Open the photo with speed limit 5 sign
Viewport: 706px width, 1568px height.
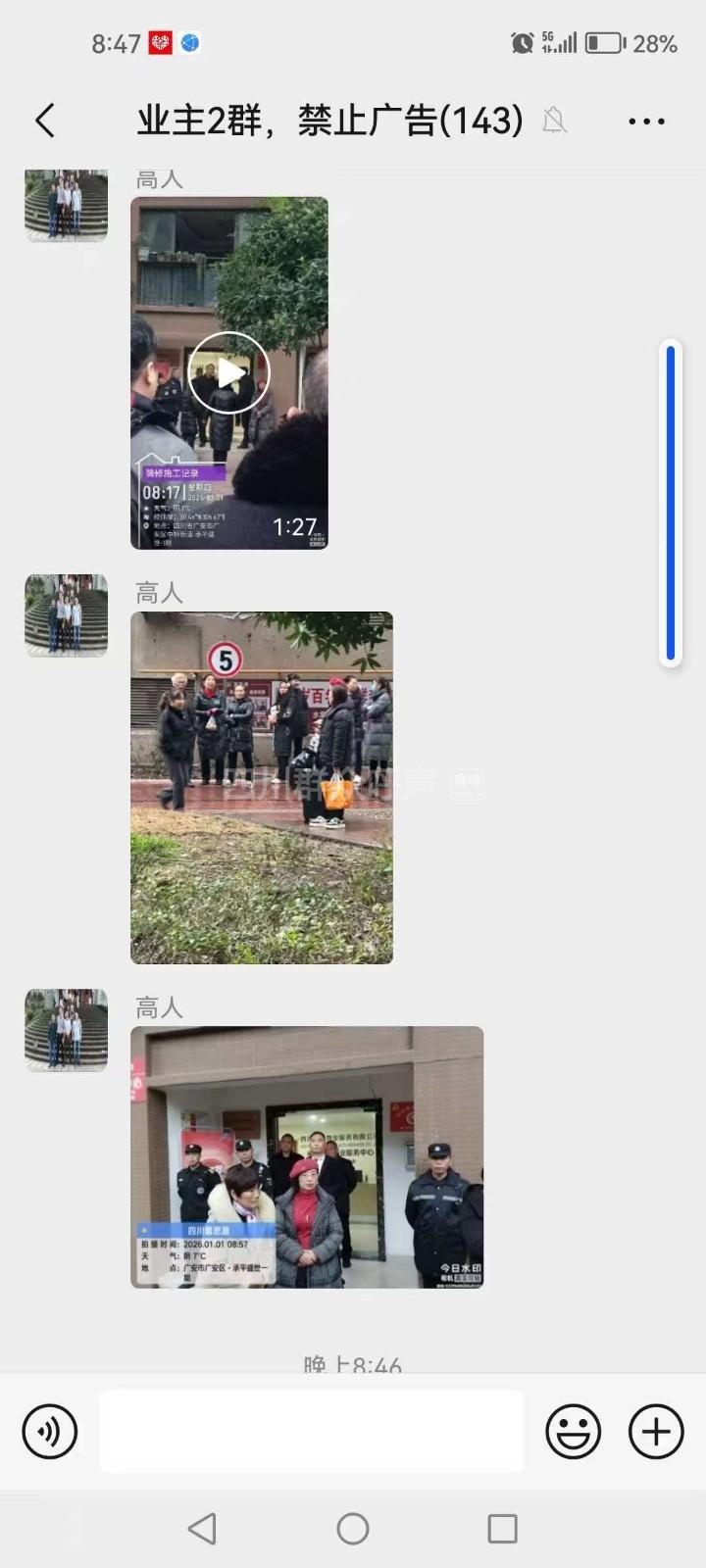click(x=262, y=787)
